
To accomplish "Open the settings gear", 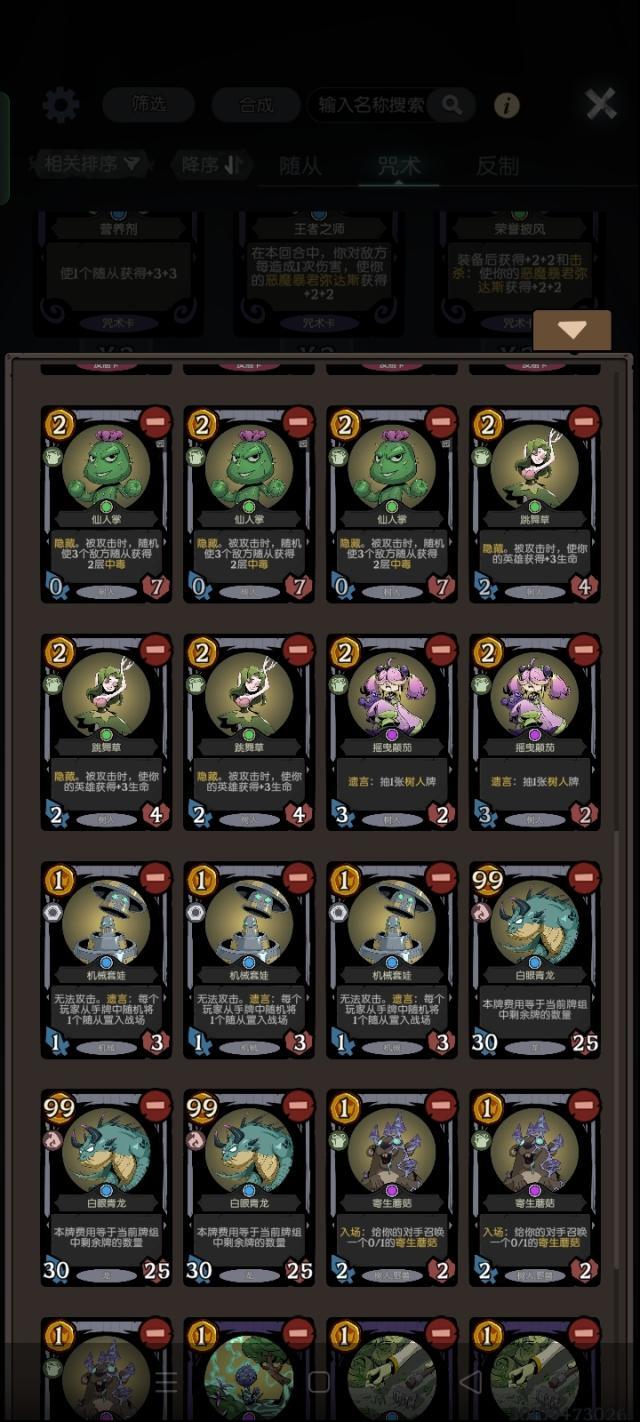I will [61, 104].
